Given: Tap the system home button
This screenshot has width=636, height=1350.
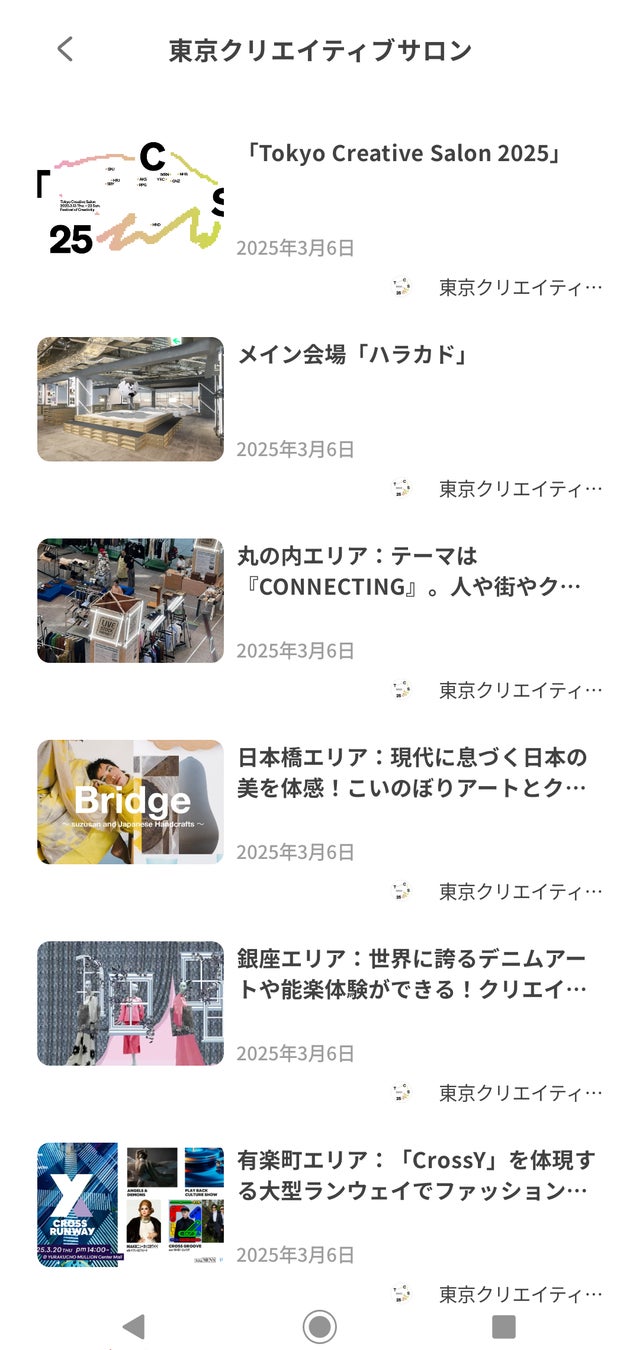Looking at the screenshot, I should click(319, 1326).
